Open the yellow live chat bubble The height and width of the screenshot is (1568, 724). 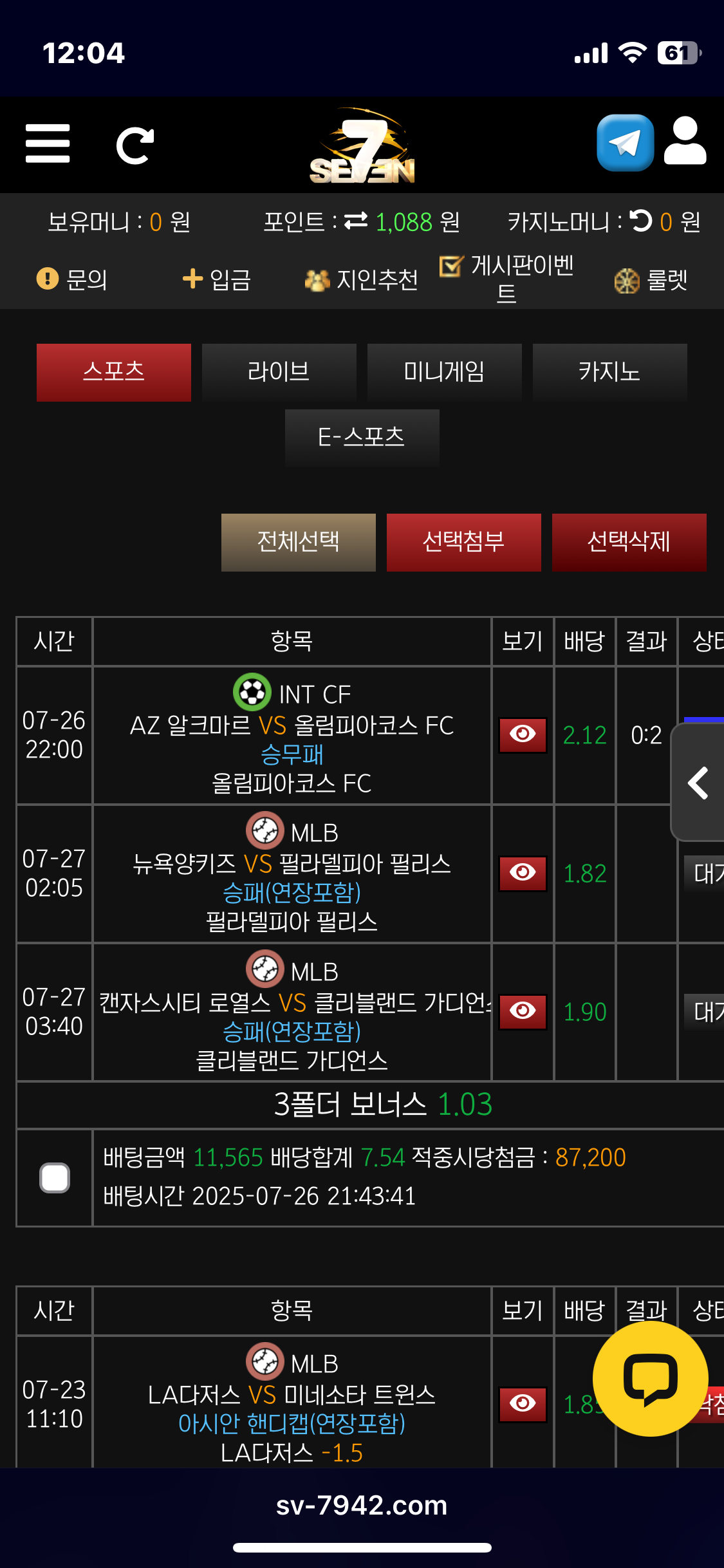(650, 1378)
